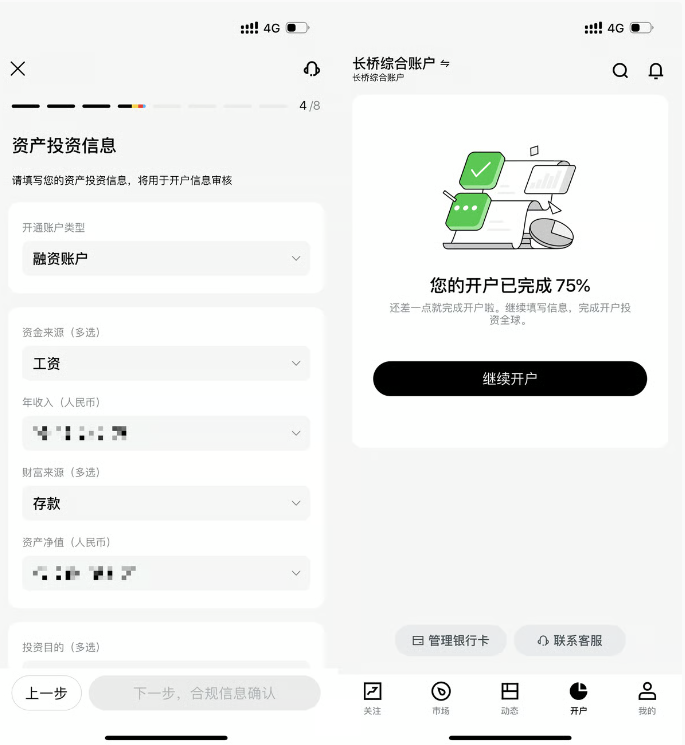The height and width of the screenshot is (745, 685).
Task: Tap 继续开户 to continue opening account
Action: coord(510,379)
